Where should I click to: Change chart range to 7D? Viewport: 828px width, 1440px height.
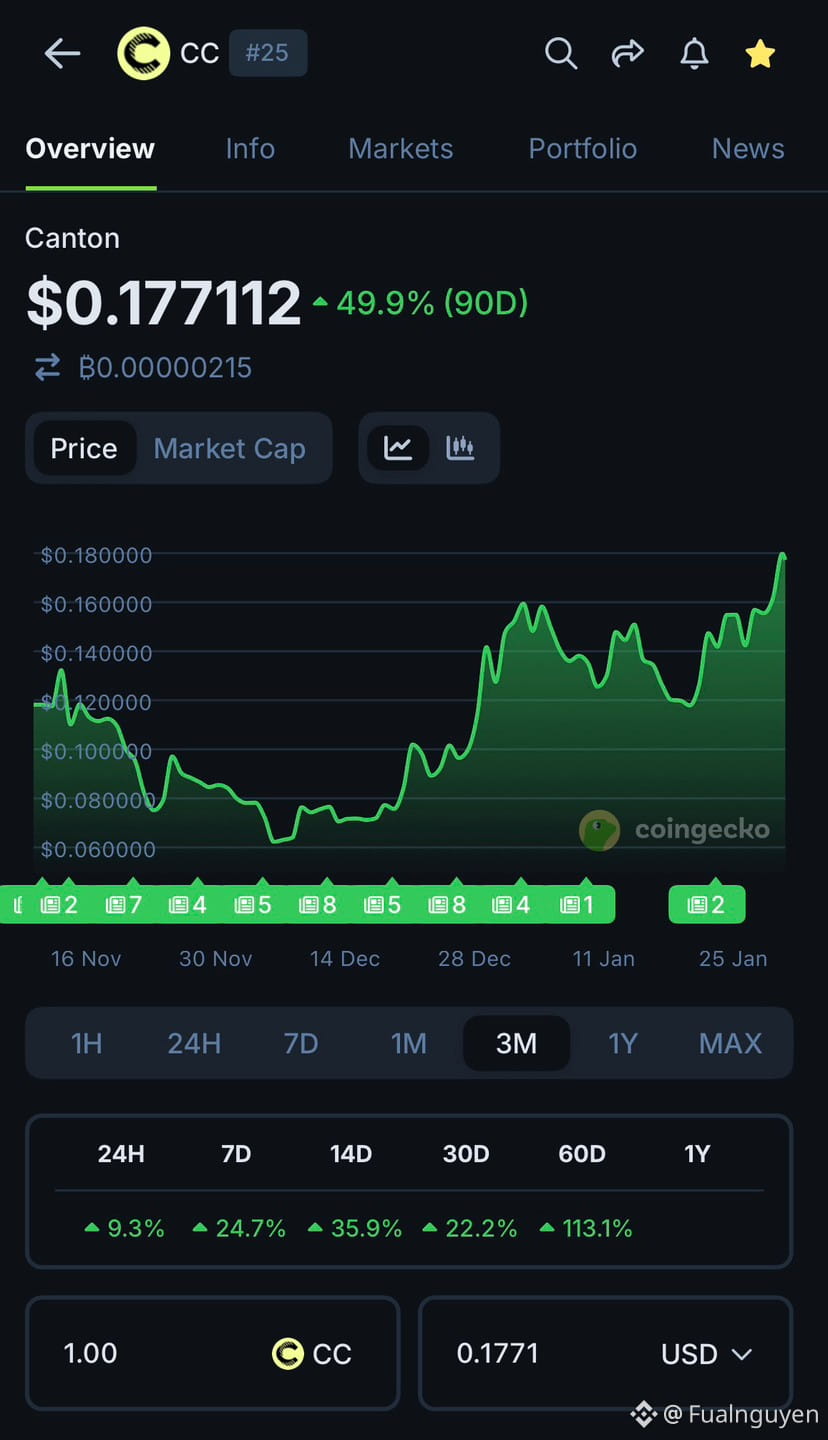pos(300,1044)
